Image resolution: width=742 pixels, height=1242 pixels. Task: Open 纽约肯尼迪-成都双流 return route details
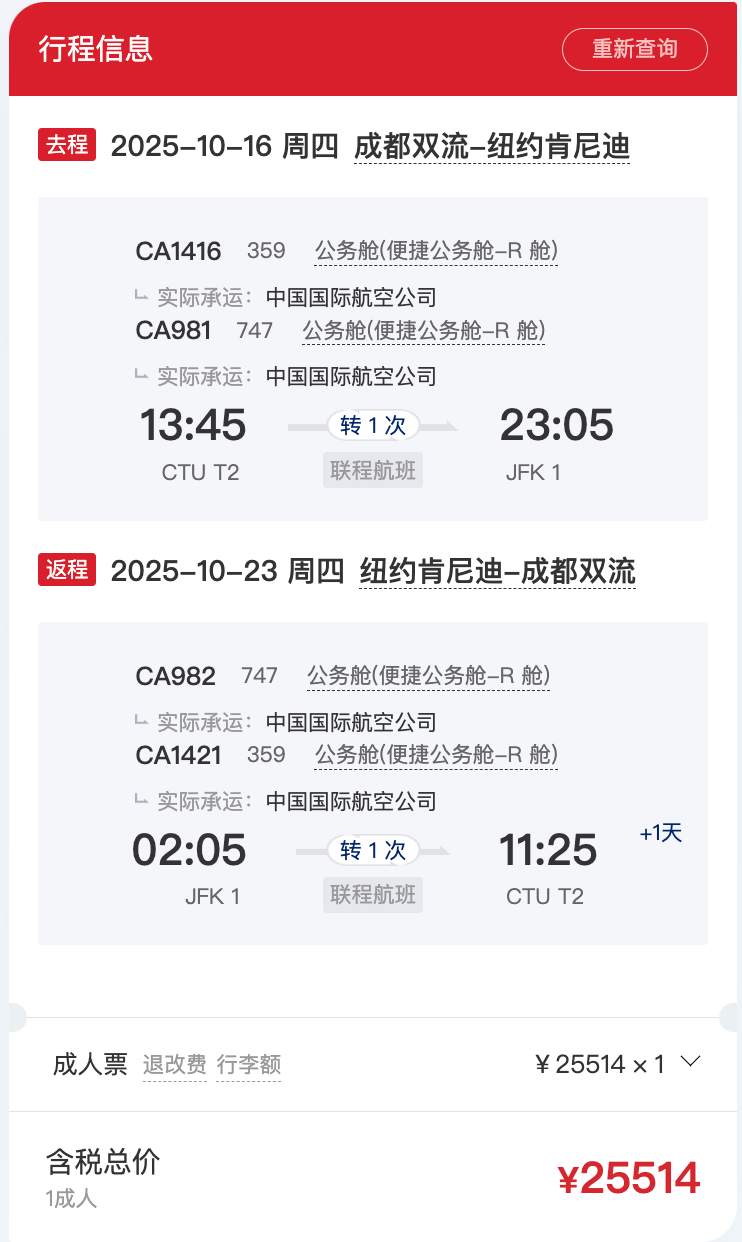point(497,571)
